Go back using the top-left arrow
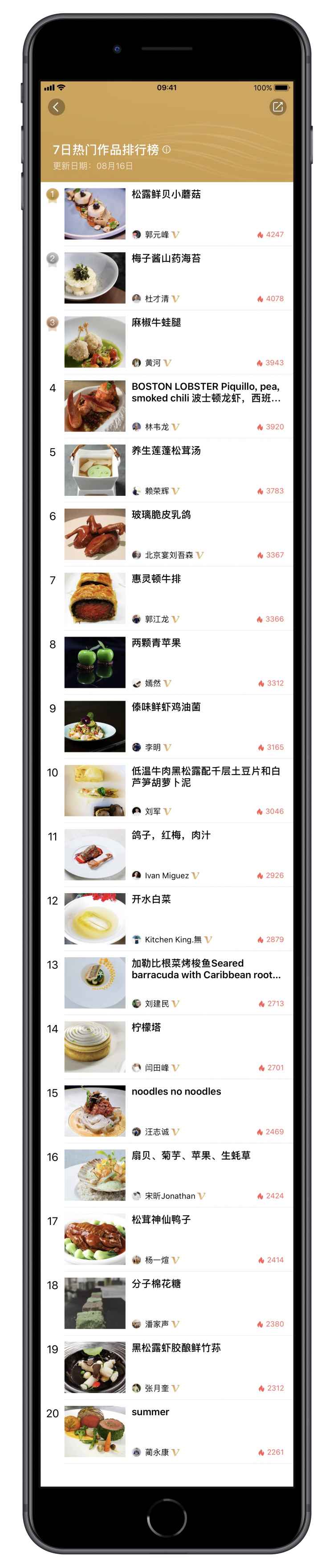The height and width of the screenshot is (1568, 334). pyautogui.click(x=56, y=107)
